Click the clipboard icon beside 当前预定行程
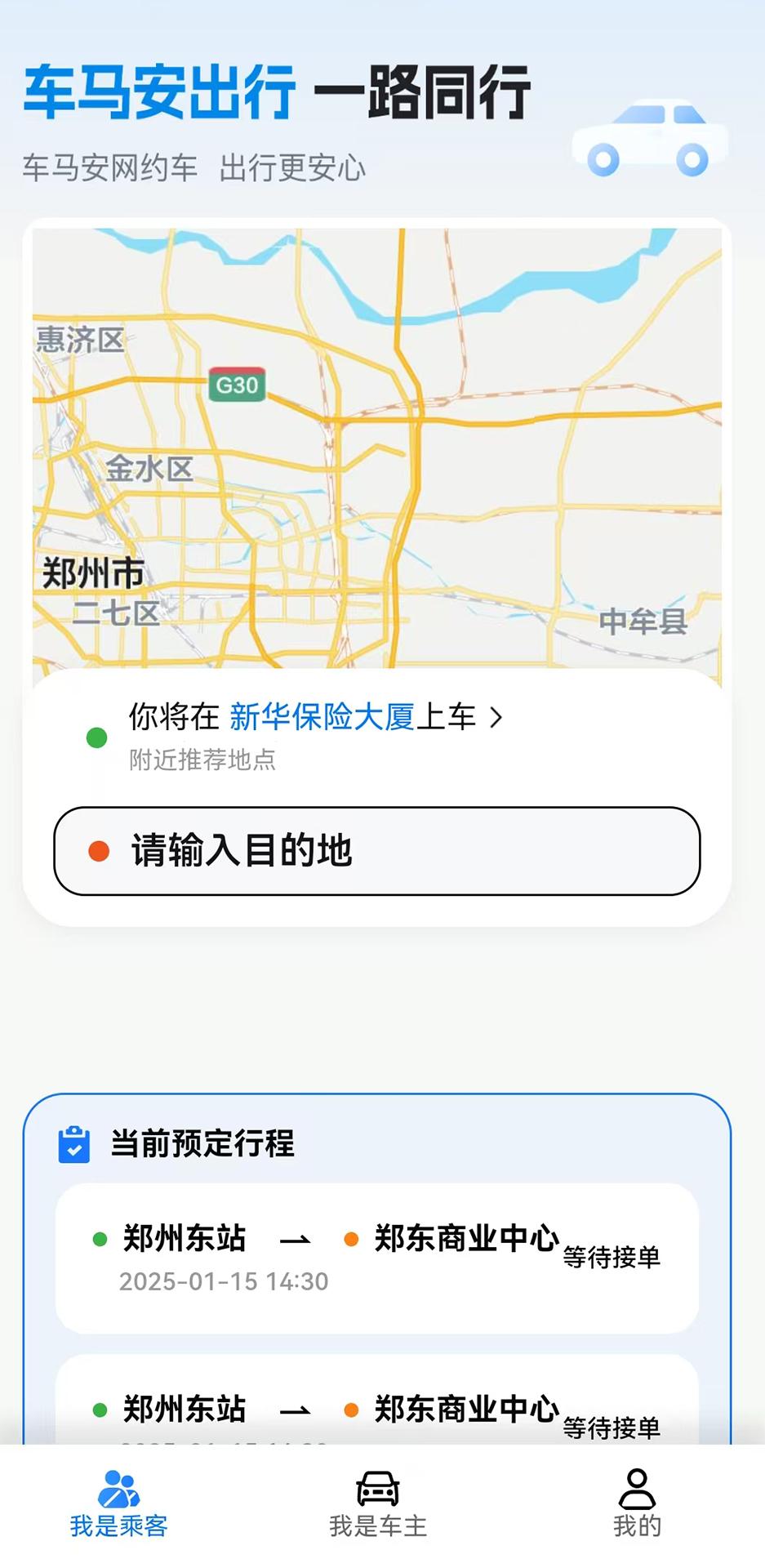Image resolution: width=765 pixels, height=1568 pixels. pyautogui.click(x=73, y=1146)
